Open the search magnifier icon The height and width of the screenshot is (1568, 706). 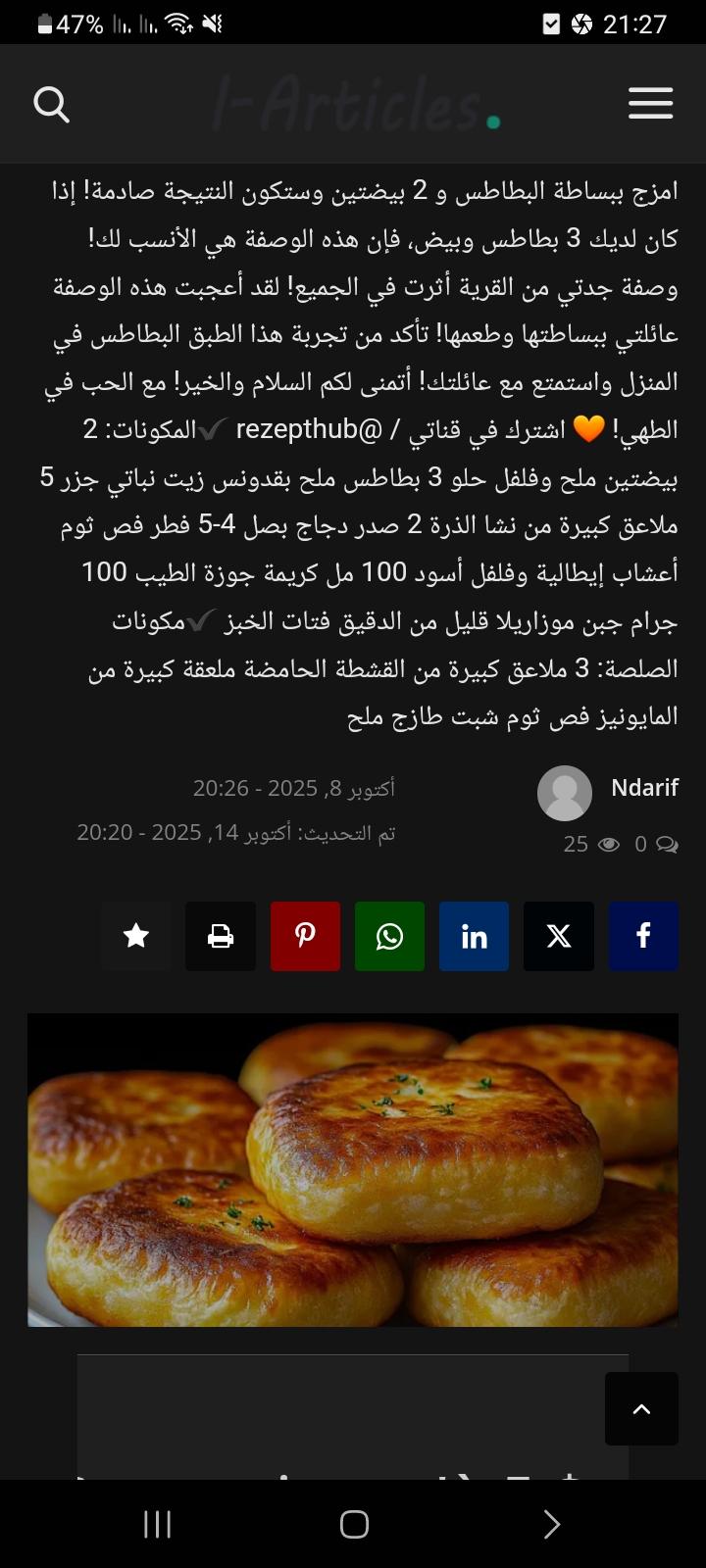tap(51, 104)
